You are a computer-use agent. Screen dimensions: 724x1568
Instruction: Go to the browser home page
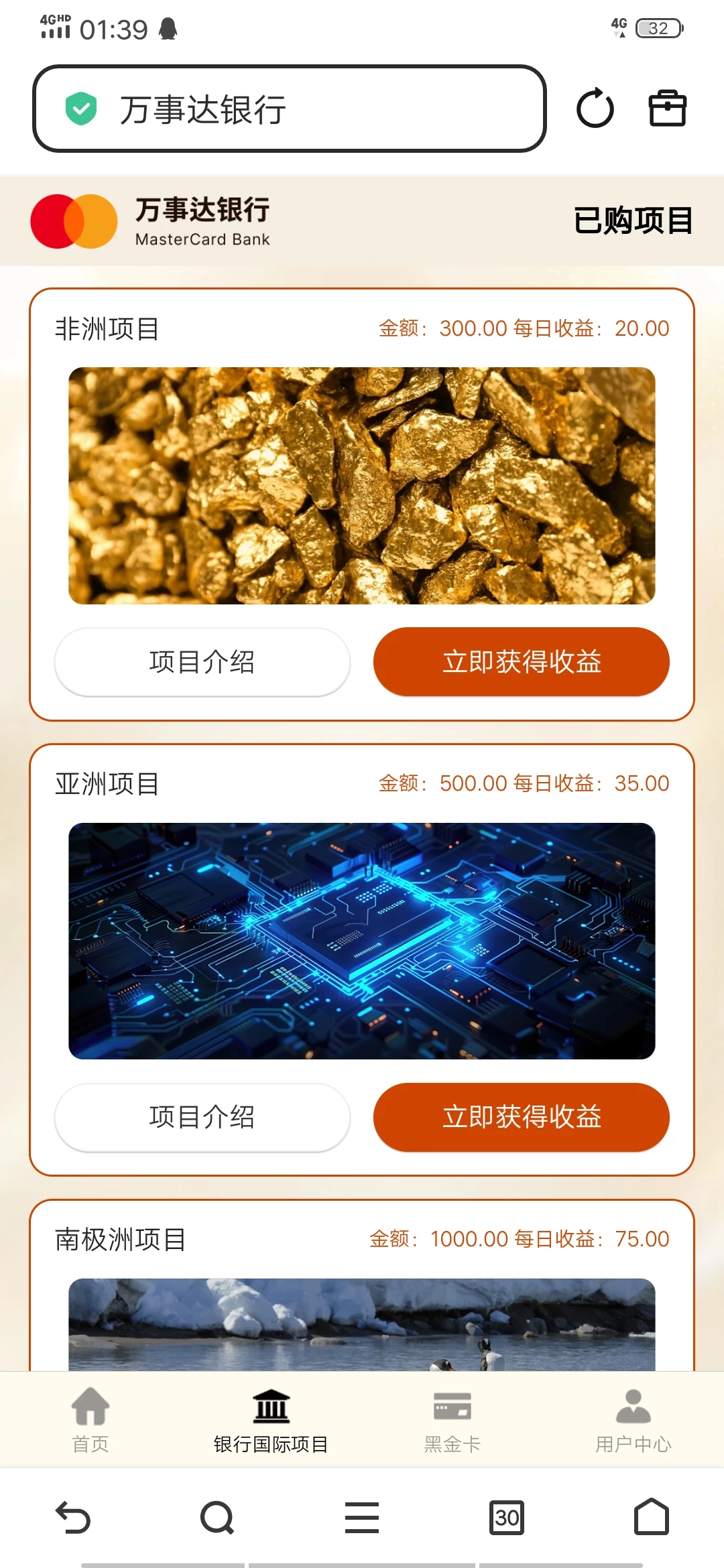[x=651, y=1517]
